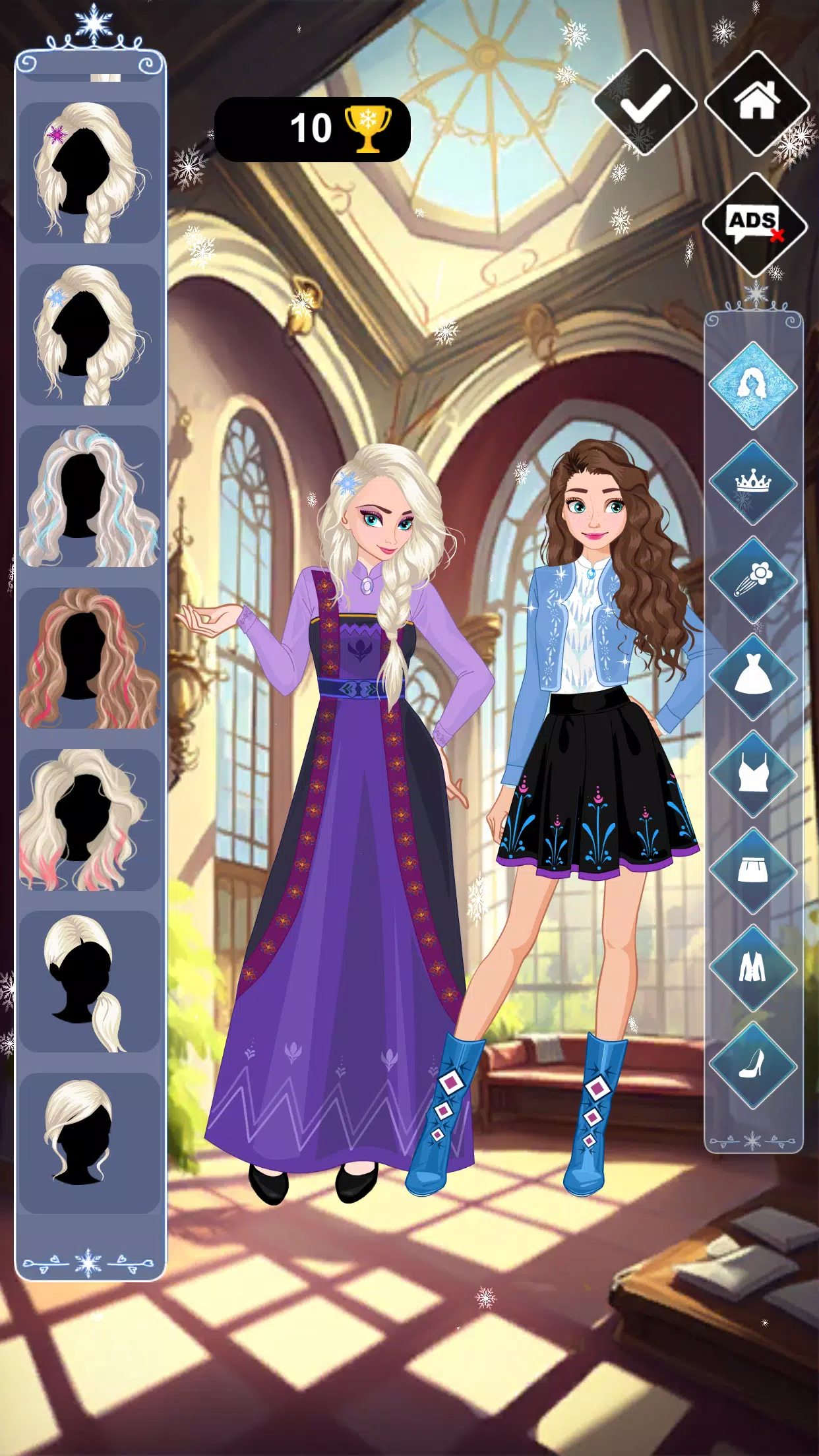Image resolution: width=819 pixels, height=1456 pixels.
Task: Switch to the high heel shoes category
Action: (x=753, y=1065)
